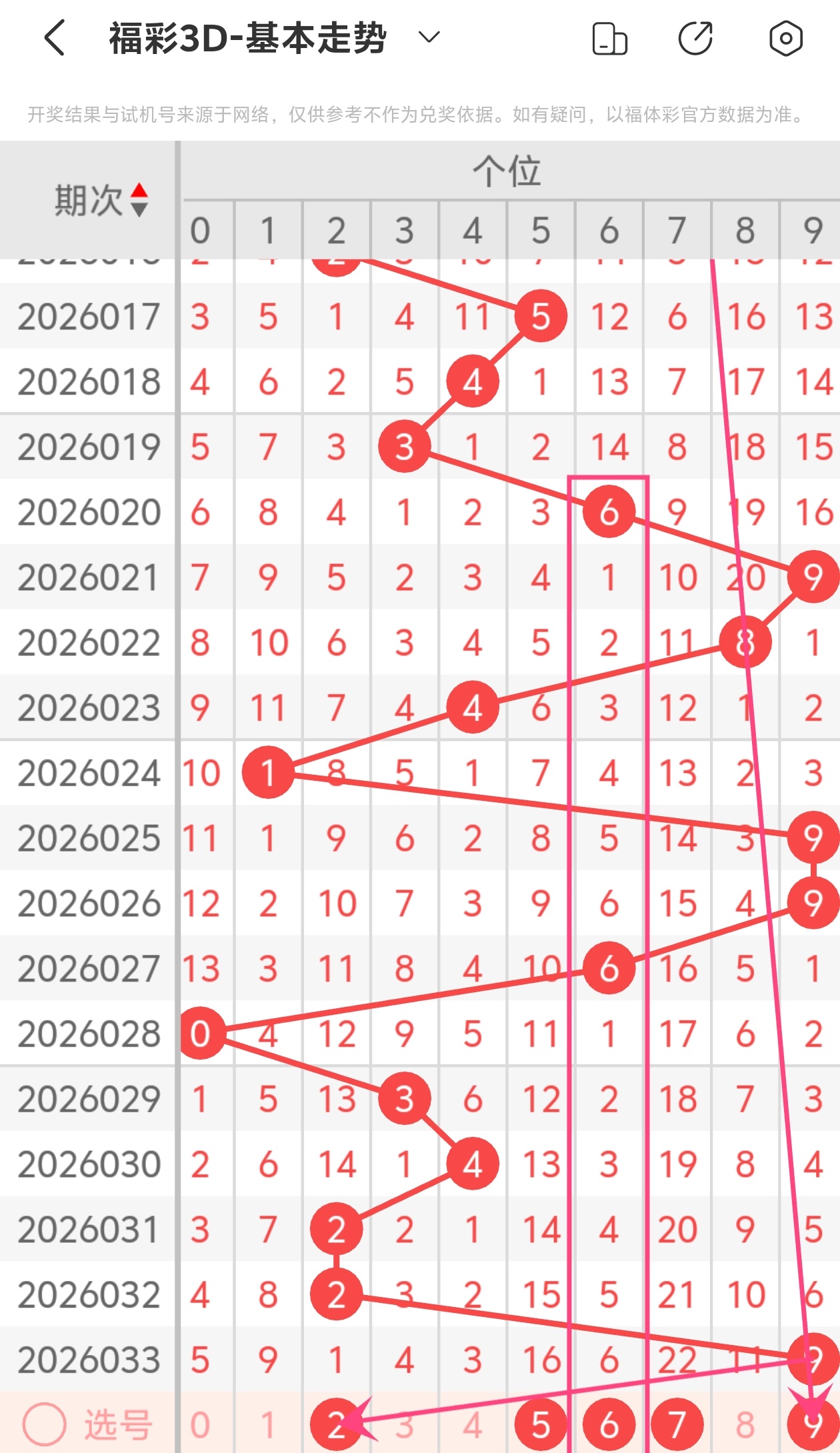Deselect digit 2 in the 选号 row
The width and height of the screenshot is (840, 1453).
336,1425
